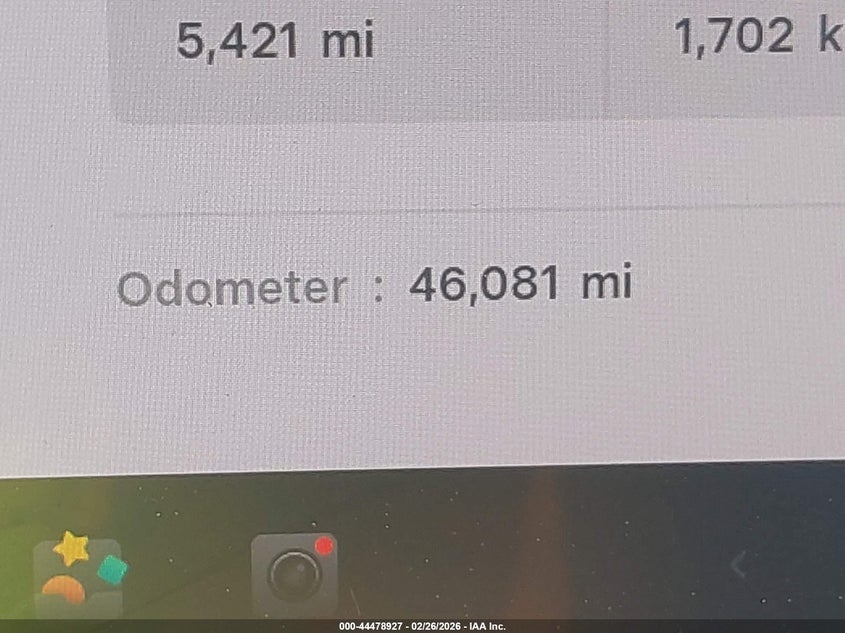The image size is (845, 633).
Task: Tap the left chevron arrow in the dock
Action: (737, 567)
